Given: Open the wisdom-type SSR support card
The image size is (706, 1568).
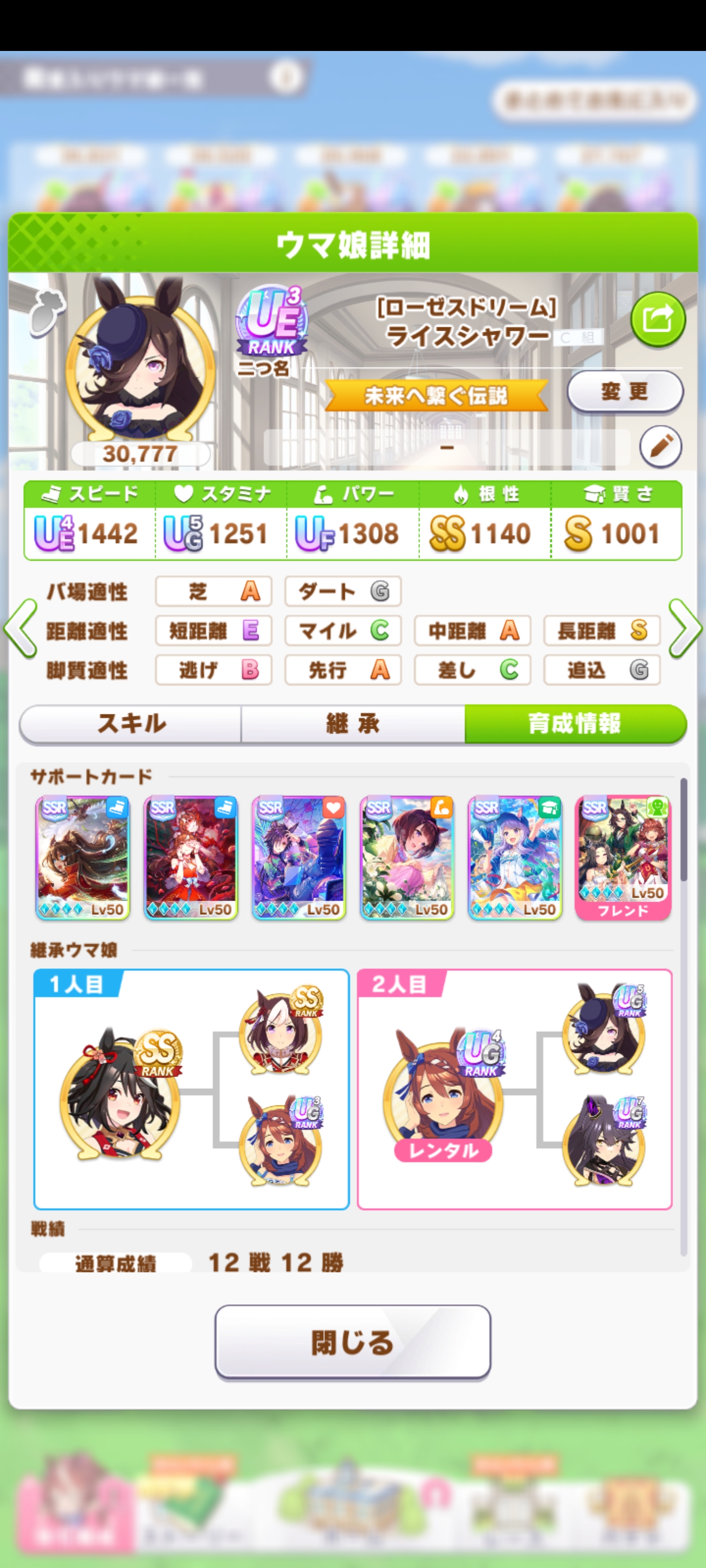Looking at the screenshot, I should pyautogui.click(x=515, y=857).
